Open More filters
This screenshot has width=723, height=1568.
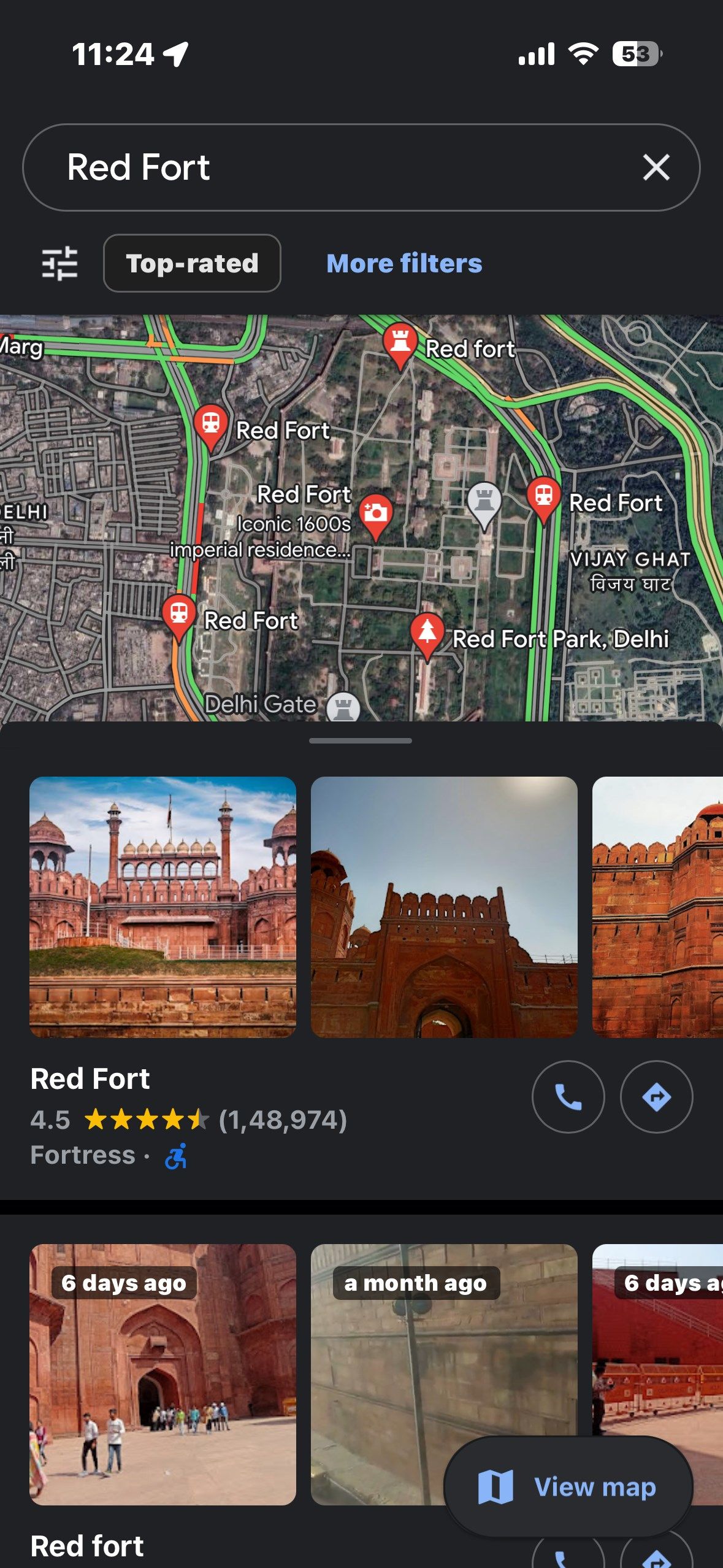coord(404,263)
